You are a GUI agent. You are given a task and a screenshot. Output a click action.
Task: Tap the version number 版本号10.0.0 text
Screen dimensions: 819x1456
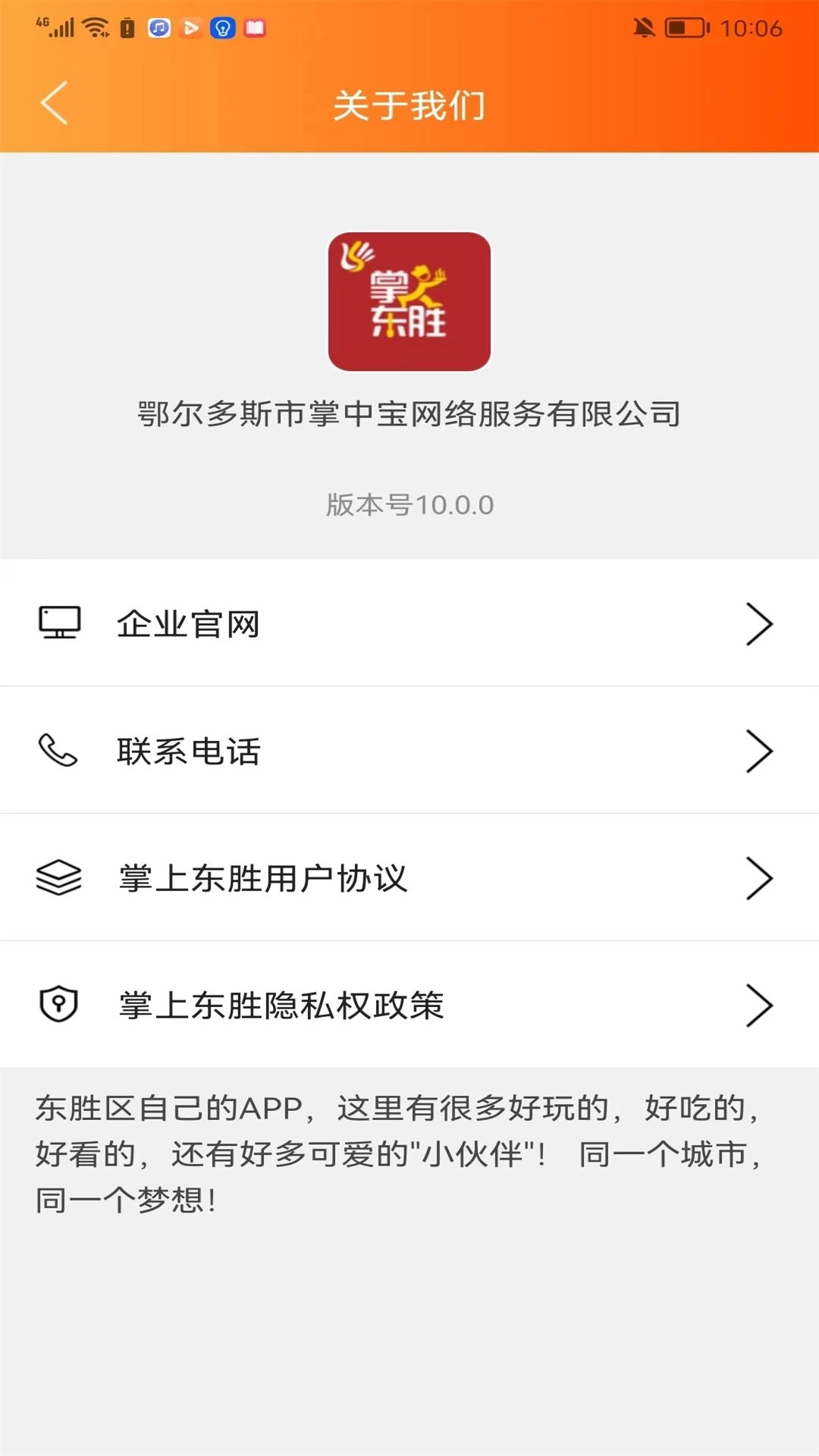pyautogui.click(x=409, y=503)
